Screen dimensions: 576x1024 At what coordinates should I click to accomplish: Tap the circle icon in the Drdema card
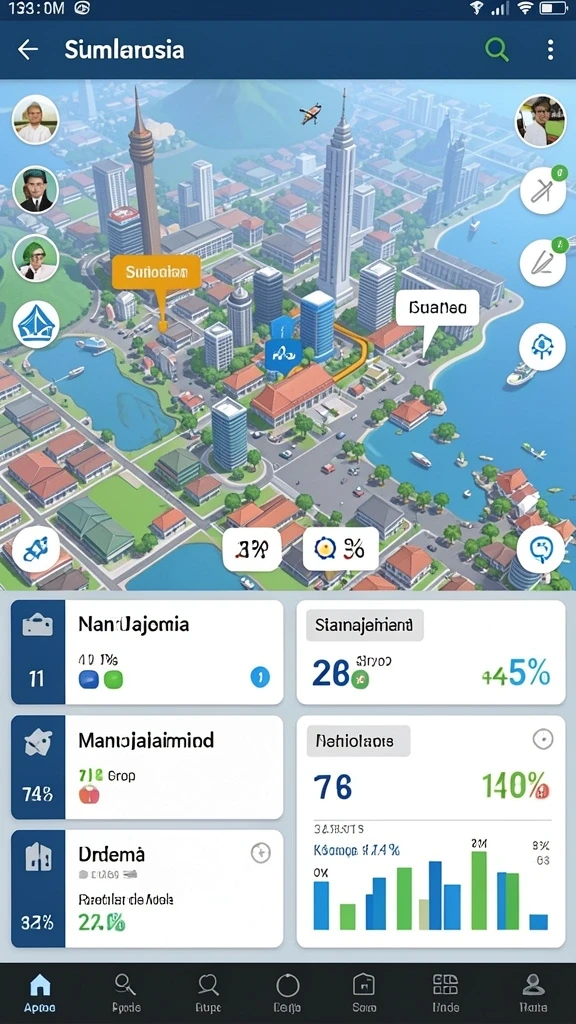coord(261,852)
